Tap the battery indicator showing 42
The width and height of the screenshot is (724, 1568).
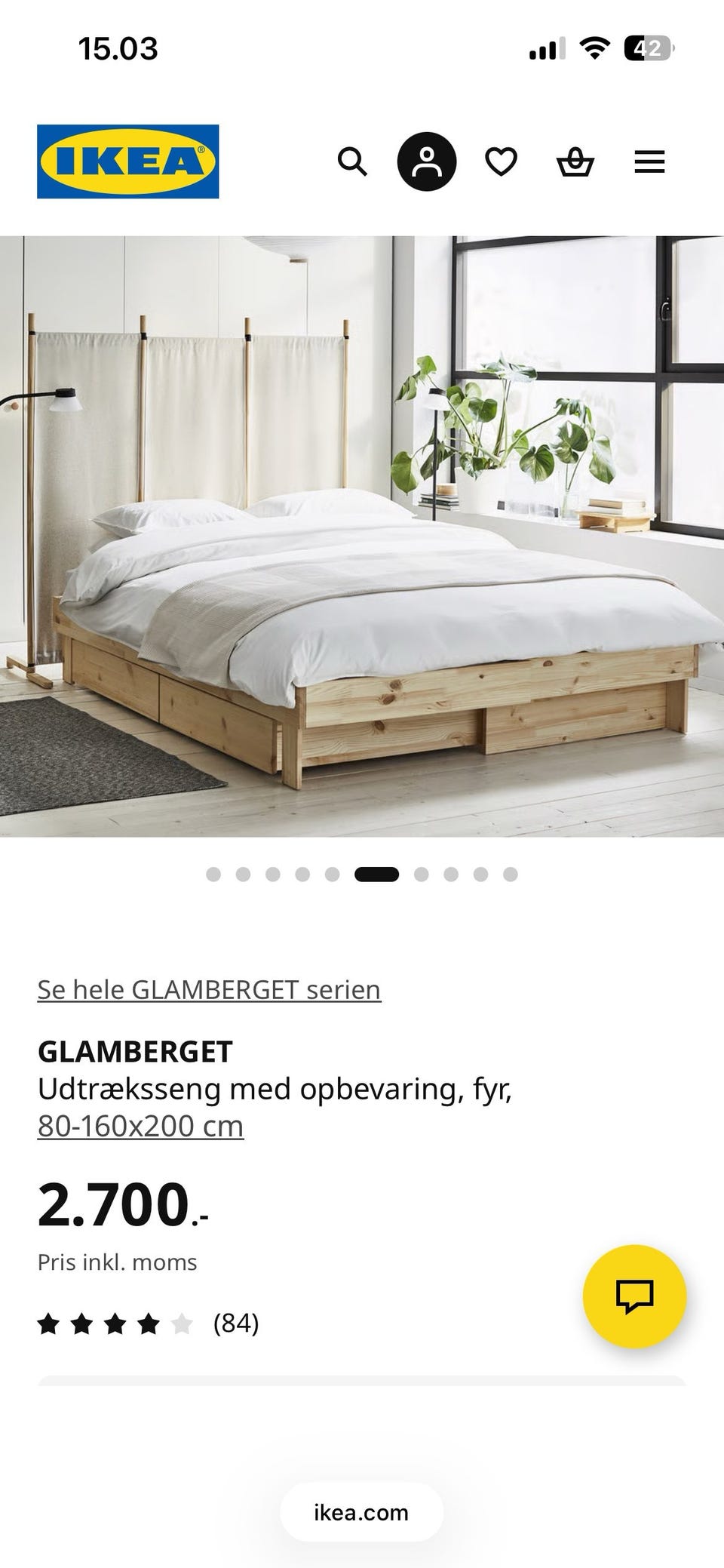click(646, 48)
